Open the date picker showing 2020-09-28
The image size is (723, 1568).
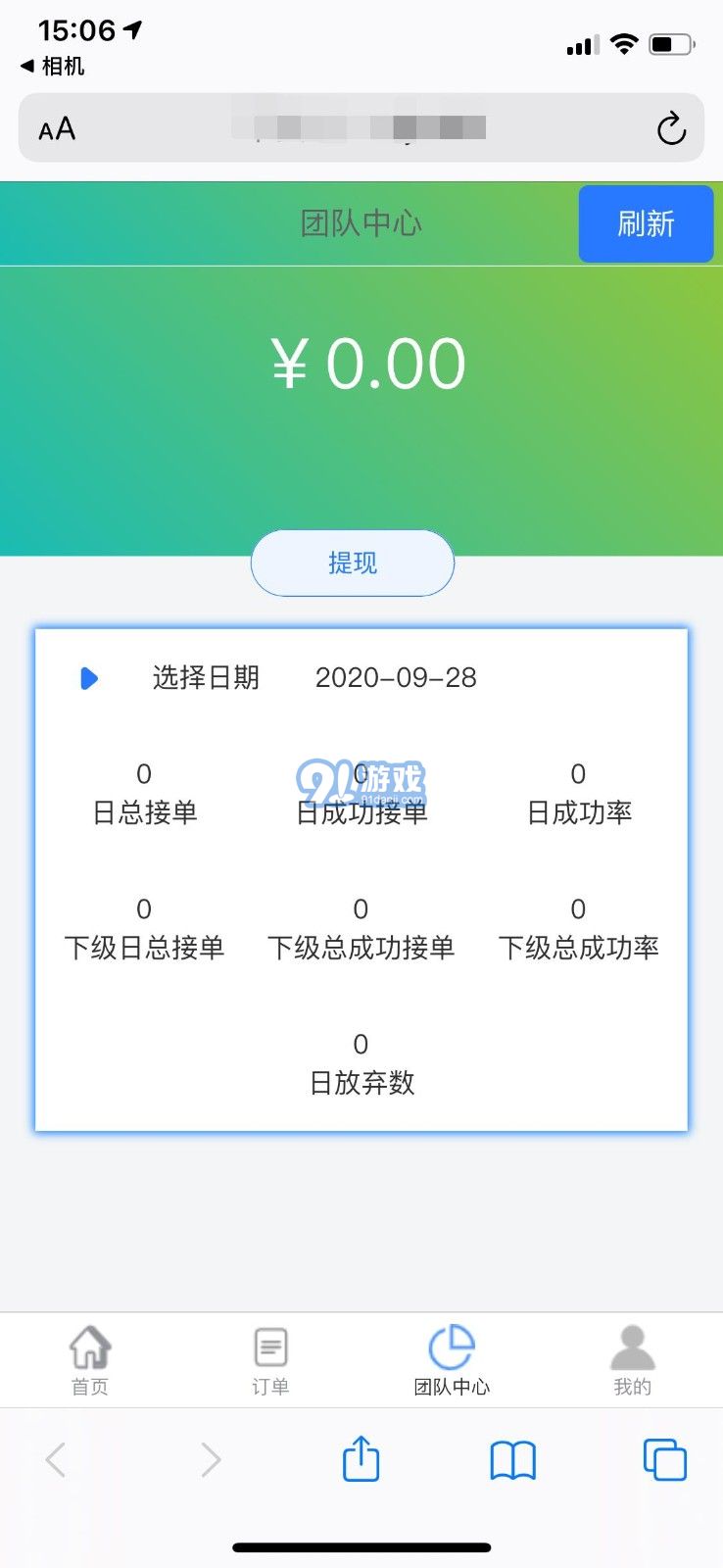pyautogui.click(x=396, y=678)
